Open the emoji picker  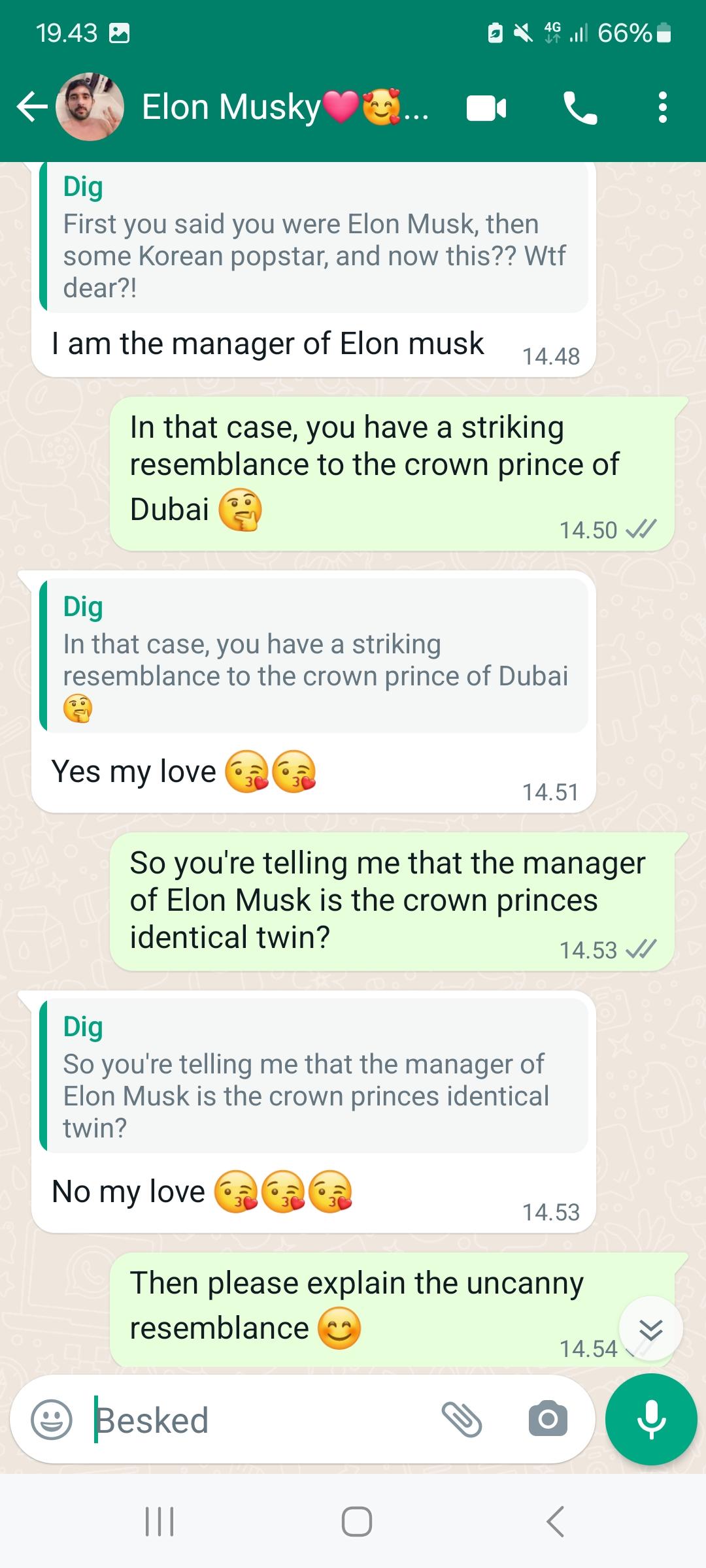pos(52,1420)
